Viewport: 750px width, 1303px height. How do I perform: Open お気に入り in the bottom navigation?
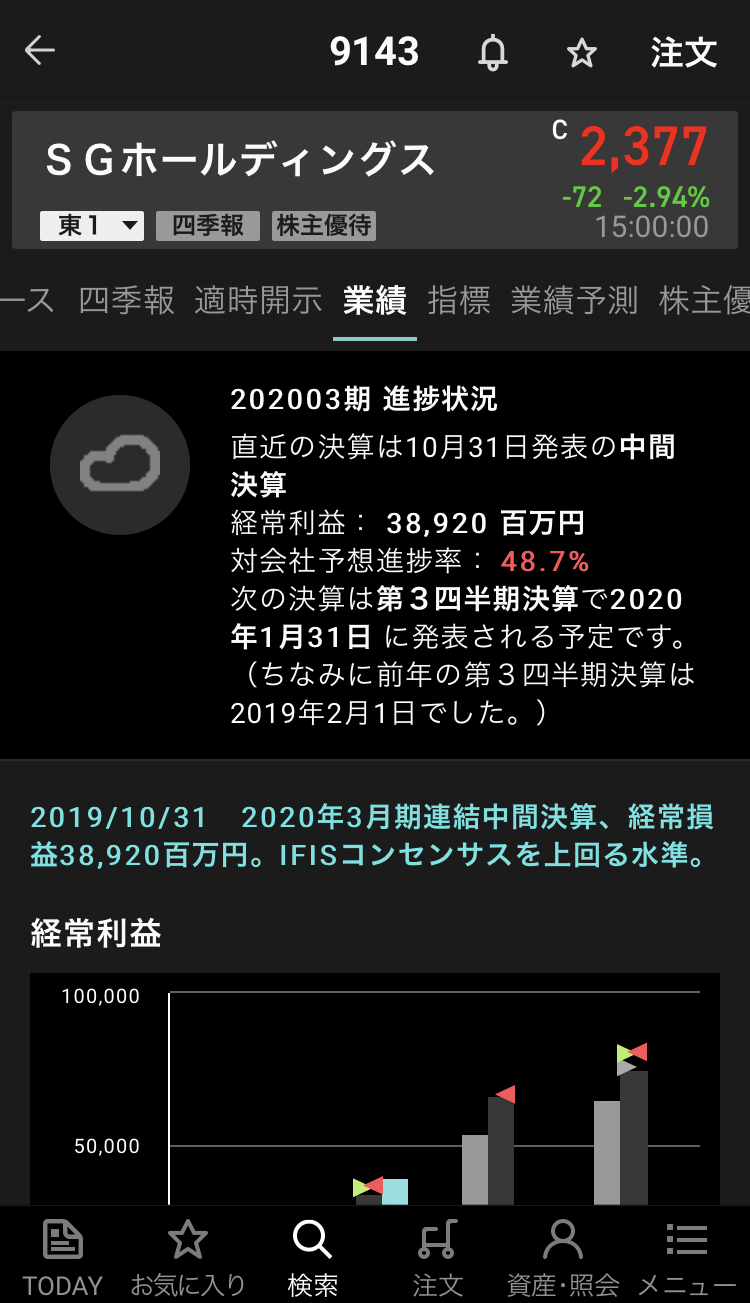point(188,1258)
